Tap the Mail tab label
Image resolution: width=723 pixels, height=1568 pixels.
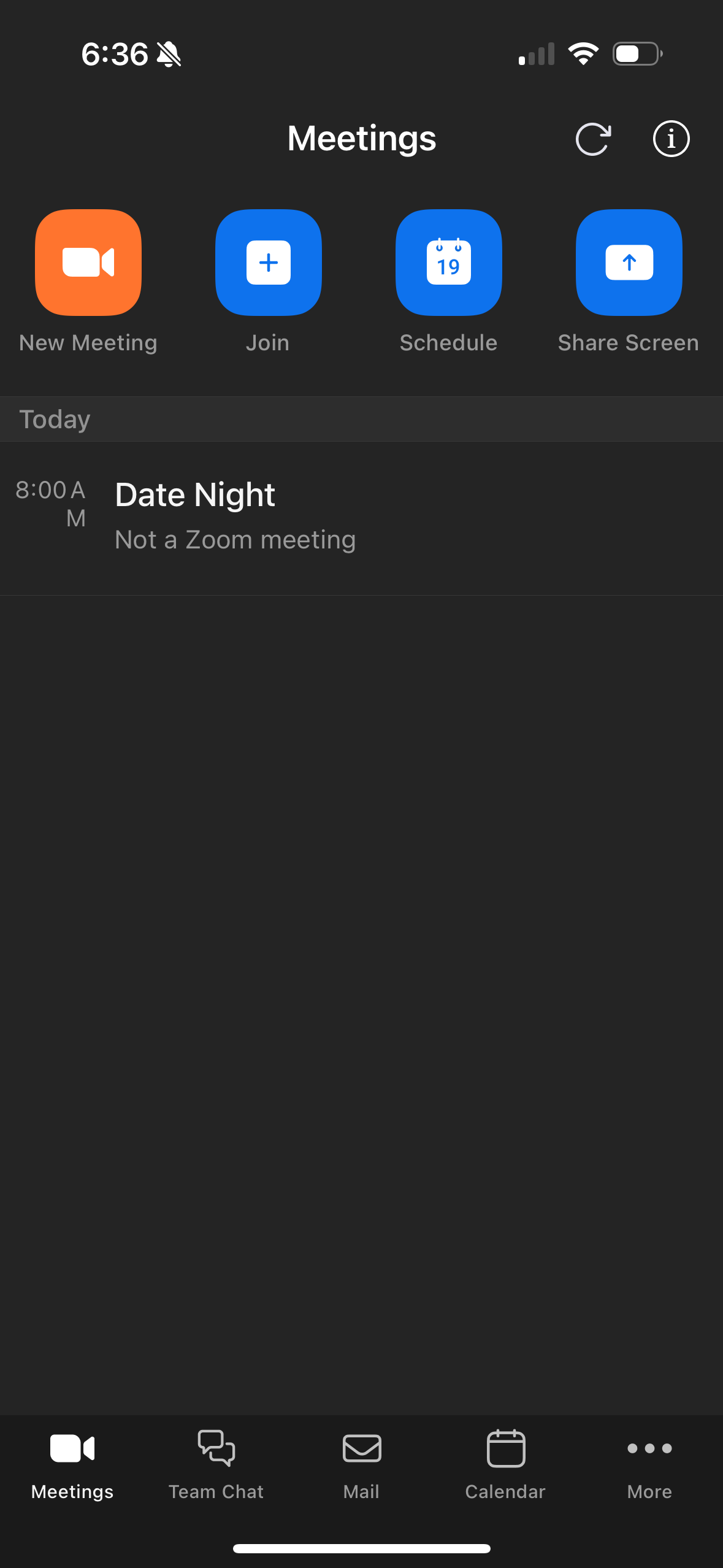point(361,1492)
